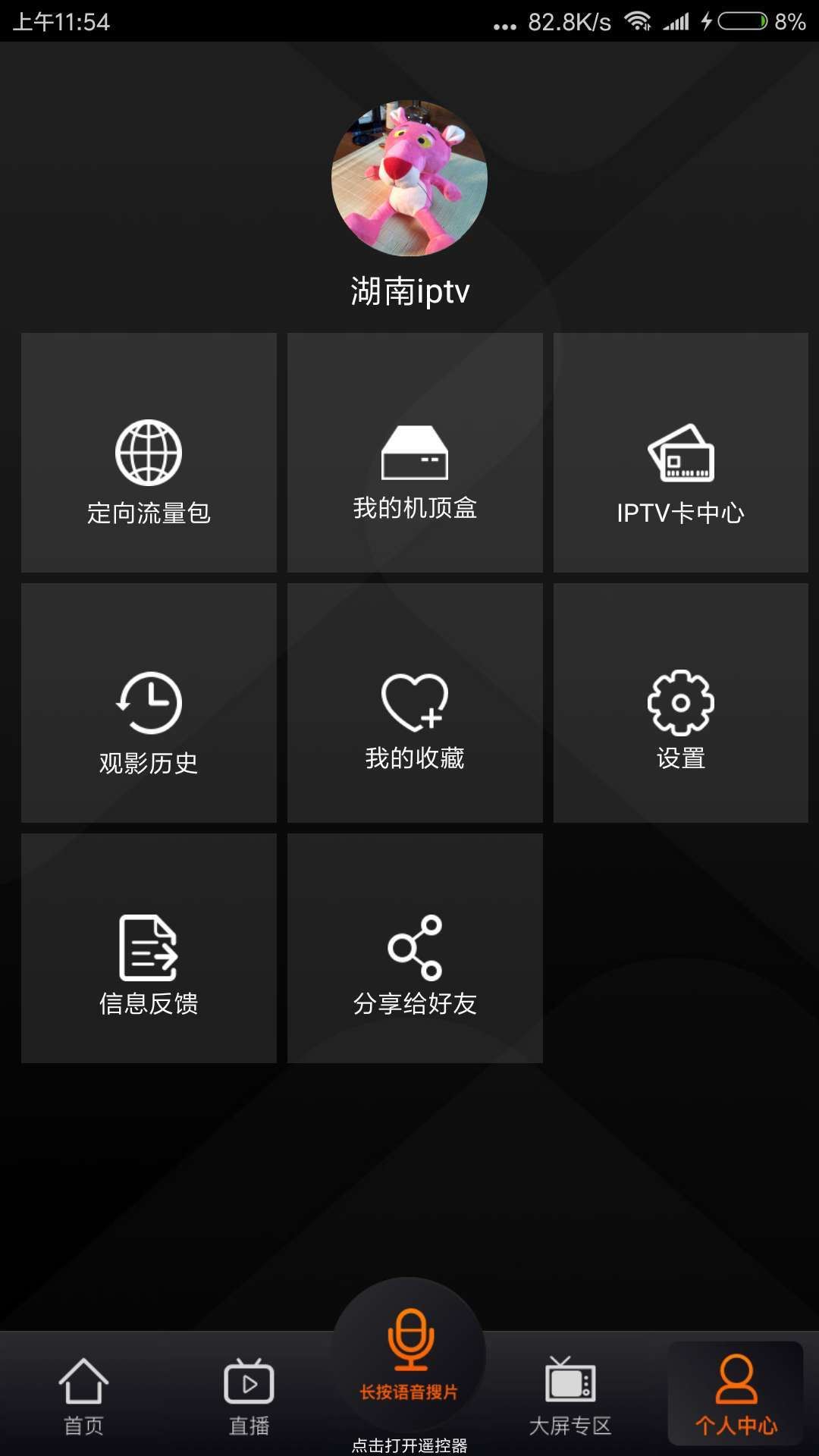Go to IPTV卡中心 card center
819x1456 pixels.
pos(680,453)
